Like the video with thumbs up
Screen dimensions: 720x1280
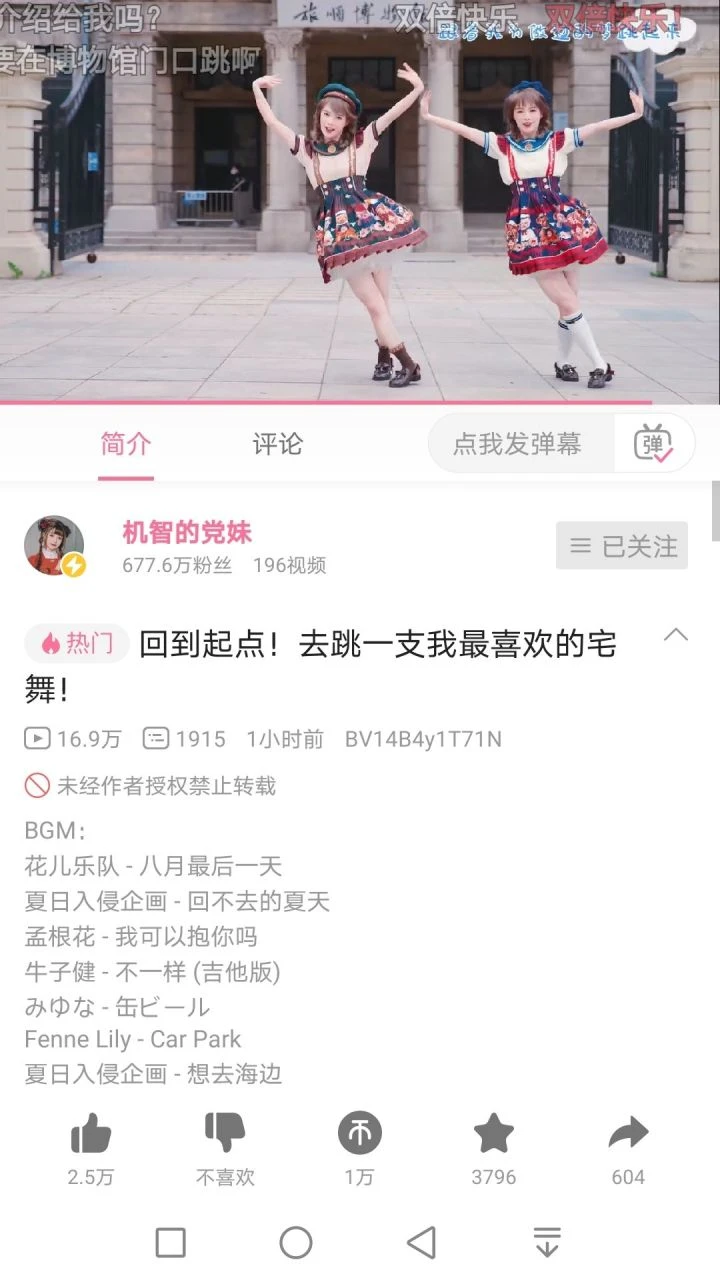pos(91,1134)
